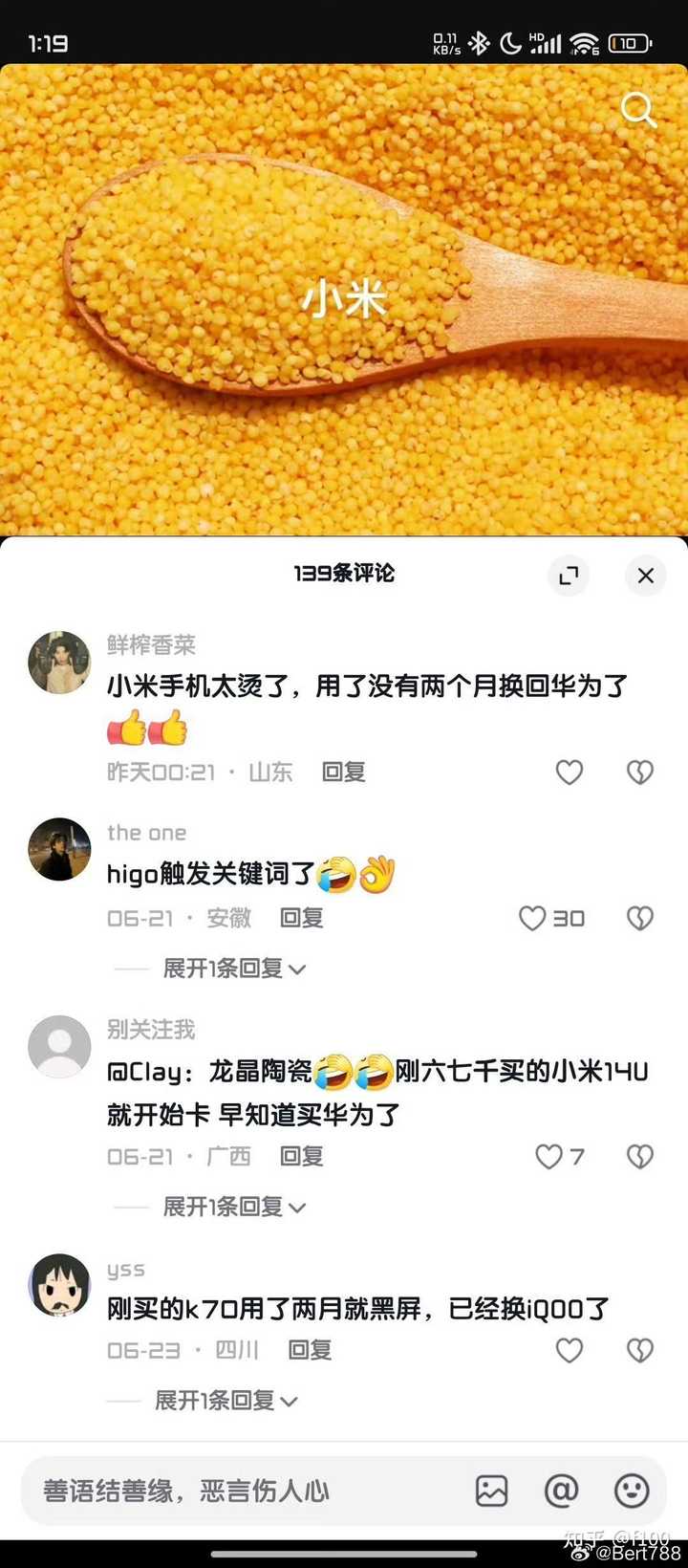Open search from the magnifier icon

pos(638,110)
